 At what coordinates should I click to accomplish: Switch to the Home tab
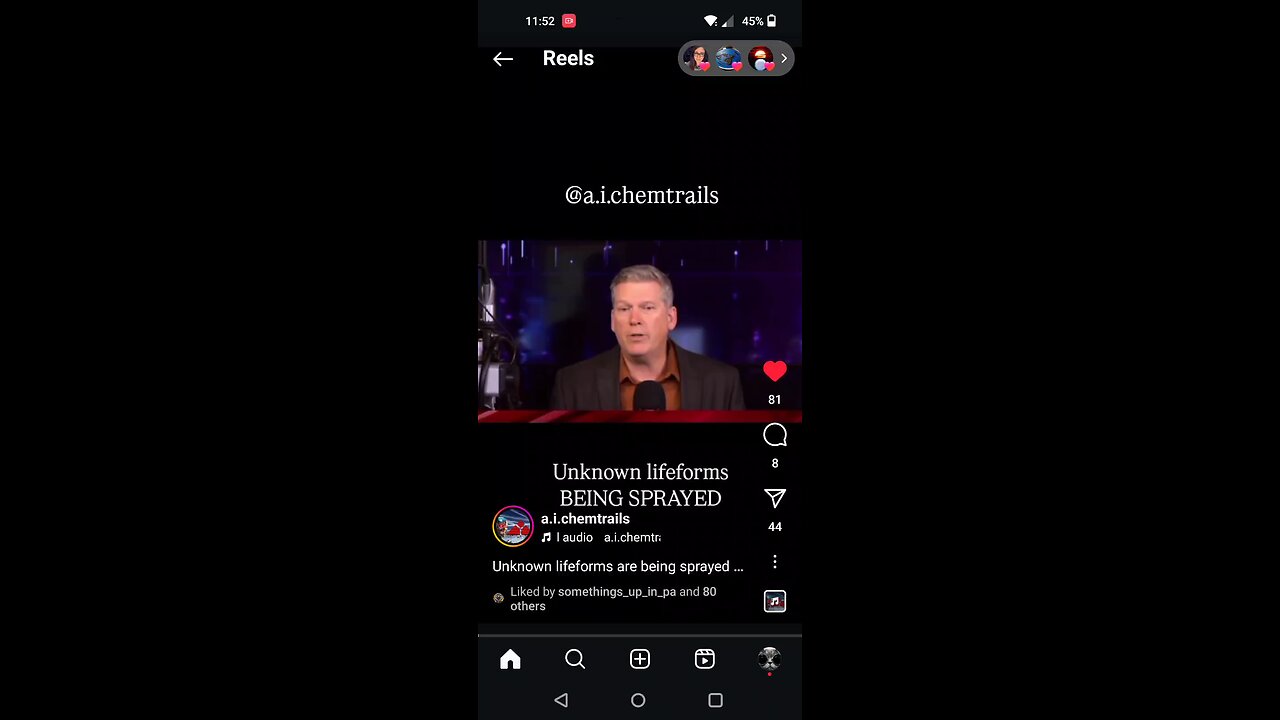510,659
